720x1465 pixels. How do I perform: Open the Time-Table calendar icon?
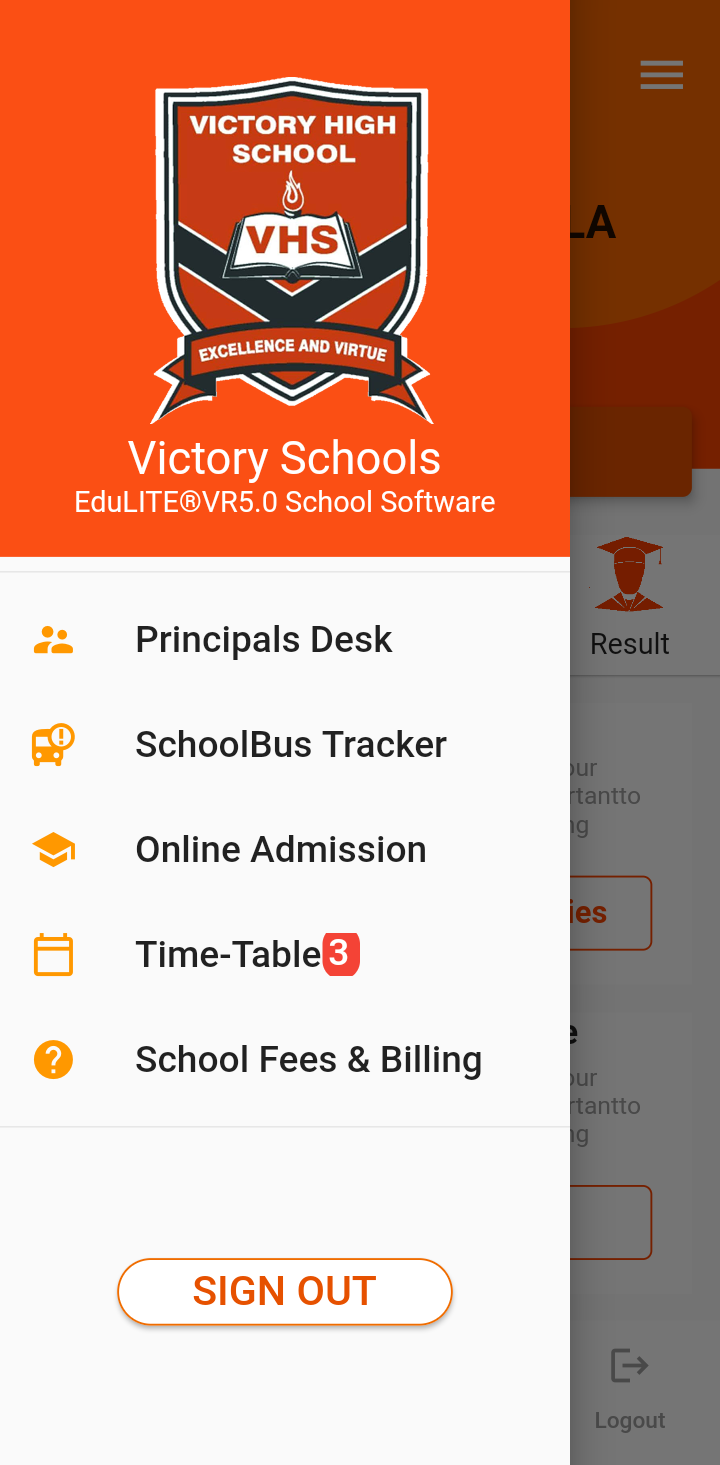click(53, 954)
